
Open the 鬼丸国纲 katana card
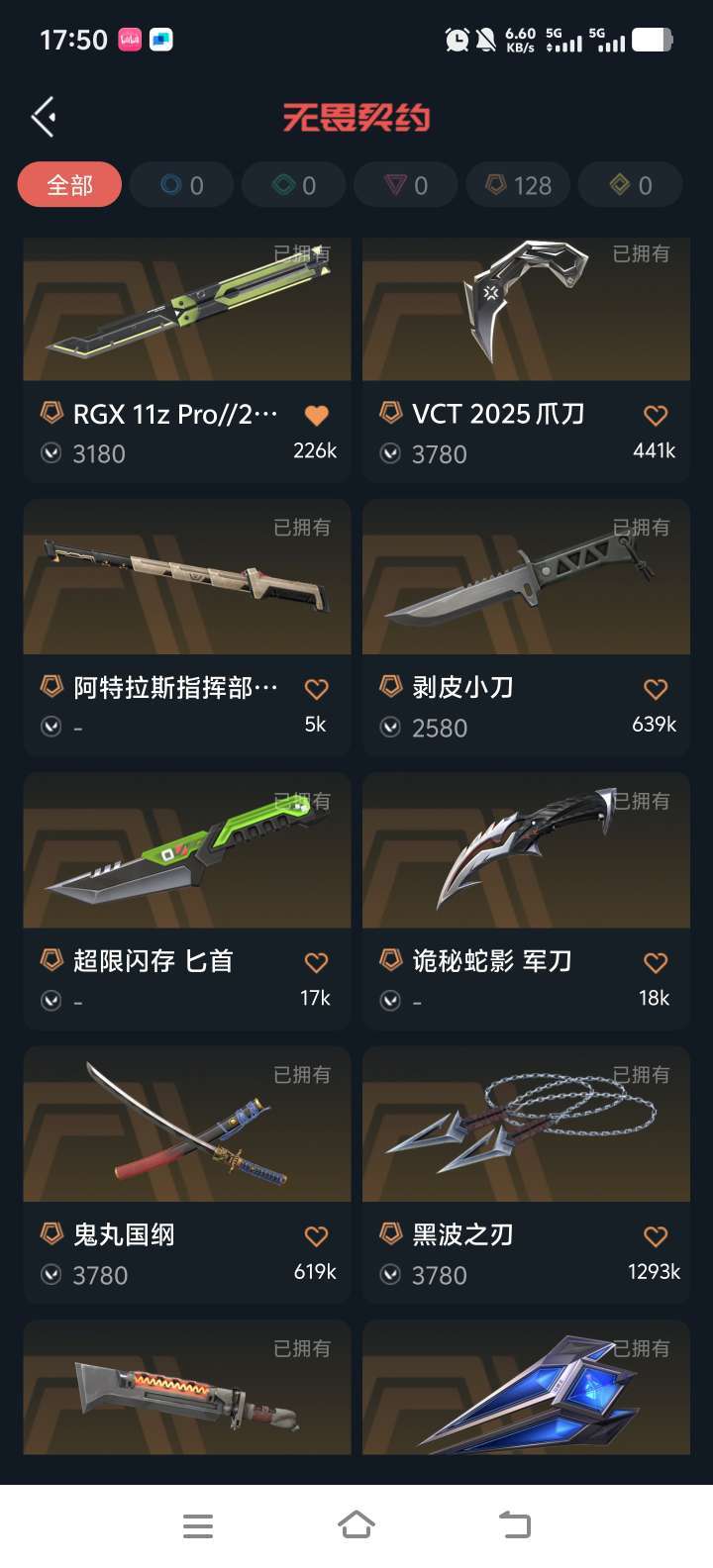tap(187, 1175)
